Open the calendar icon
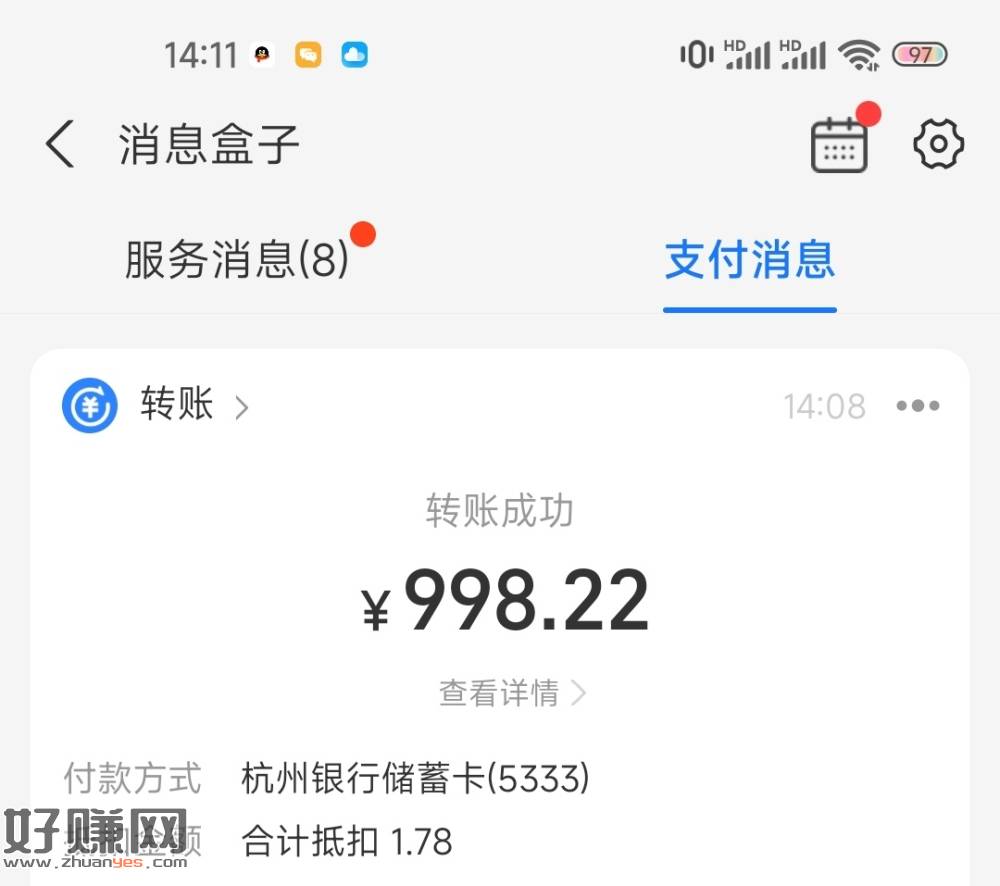The width and height of the screenshot is (1000, 886). (x=838, y=146)
